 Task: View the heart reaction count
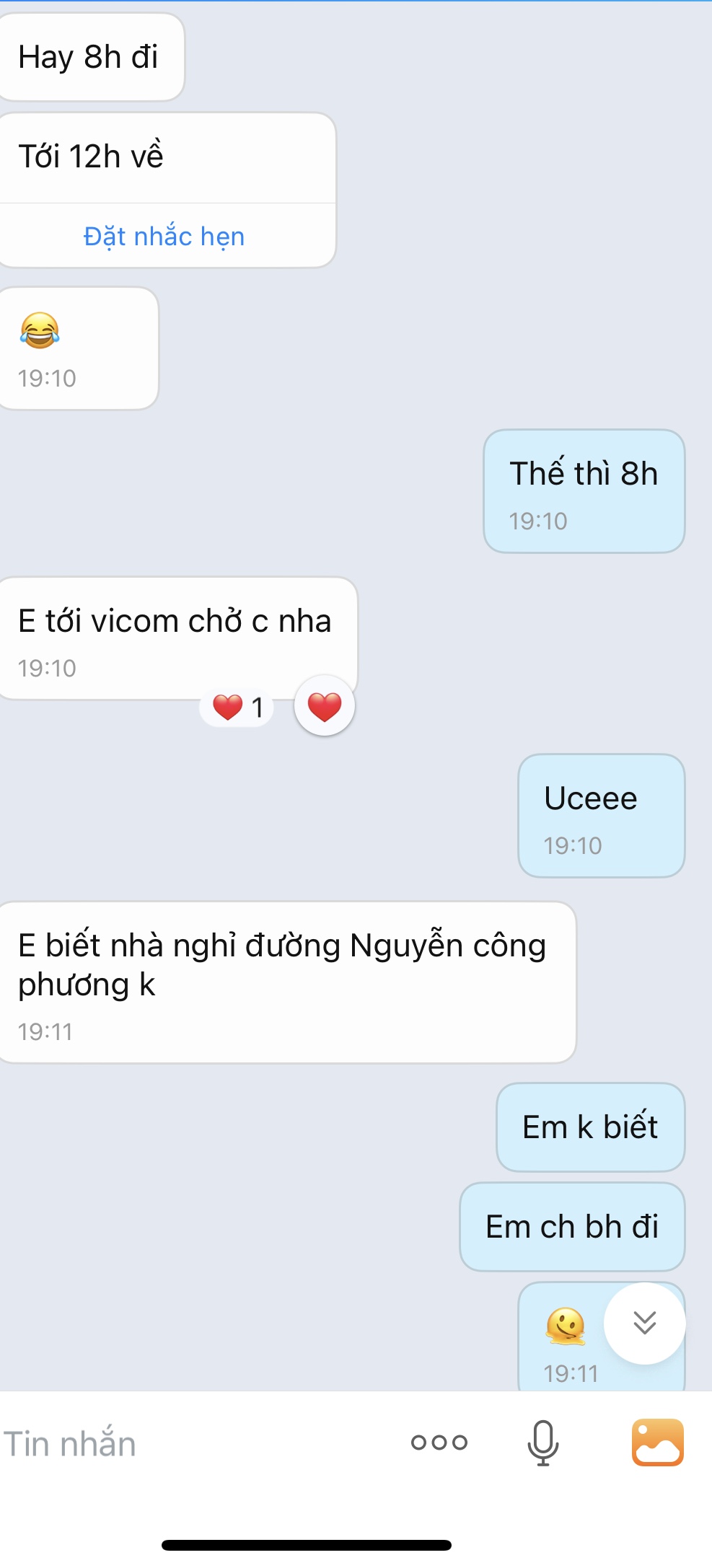click(237, 708)
